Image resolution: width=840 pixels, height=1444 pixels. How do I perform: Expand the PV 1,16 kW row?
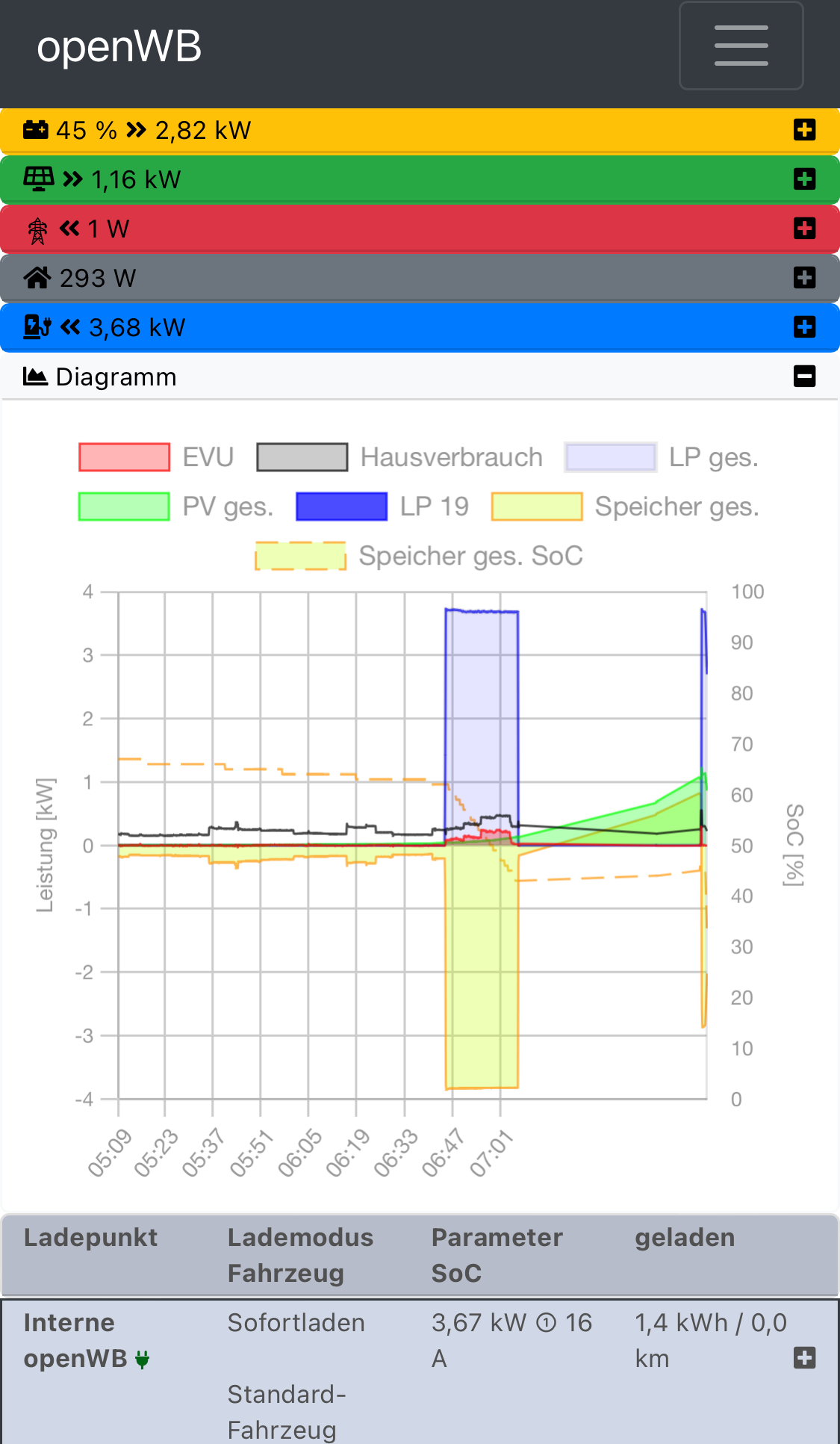pyautogui.click(x=804, y=179)
